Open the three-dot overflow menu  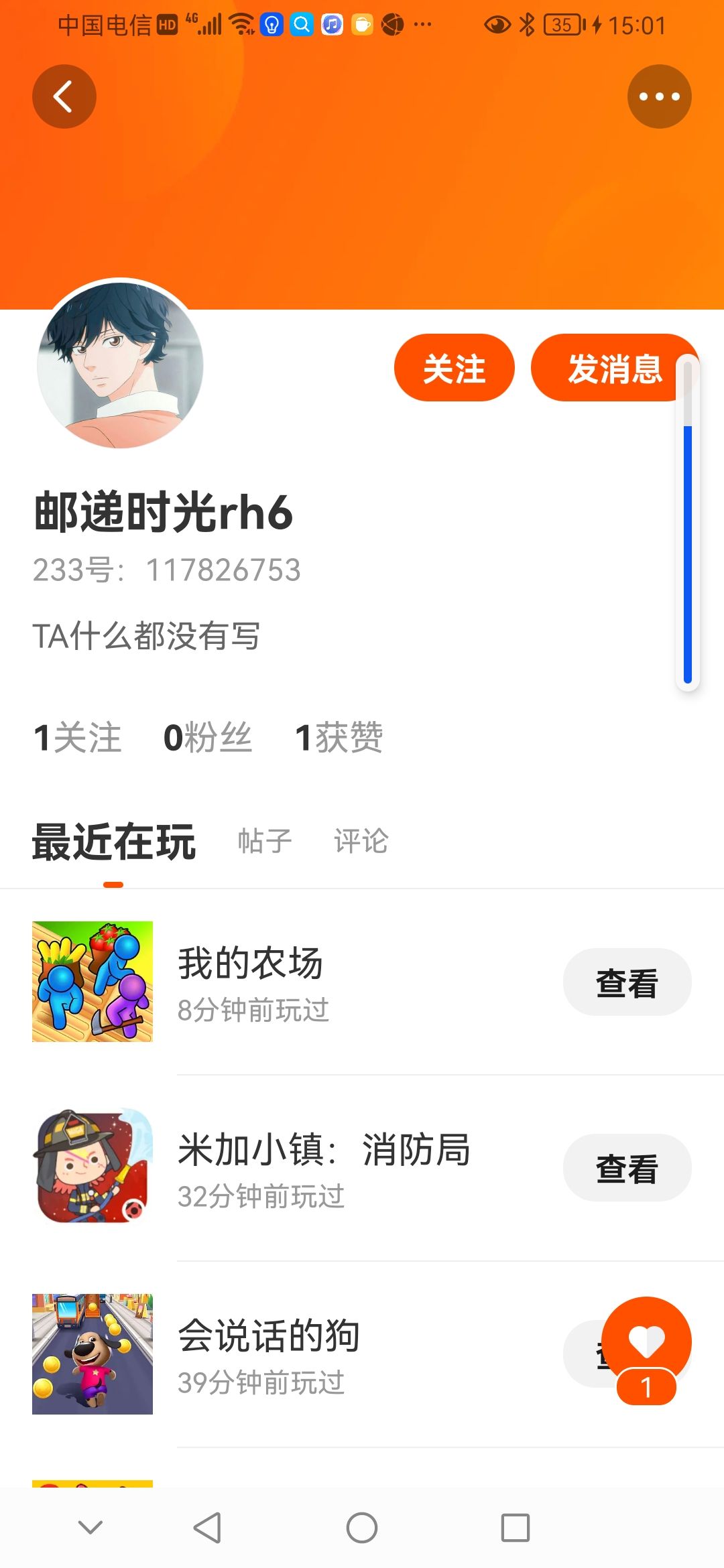659,96
